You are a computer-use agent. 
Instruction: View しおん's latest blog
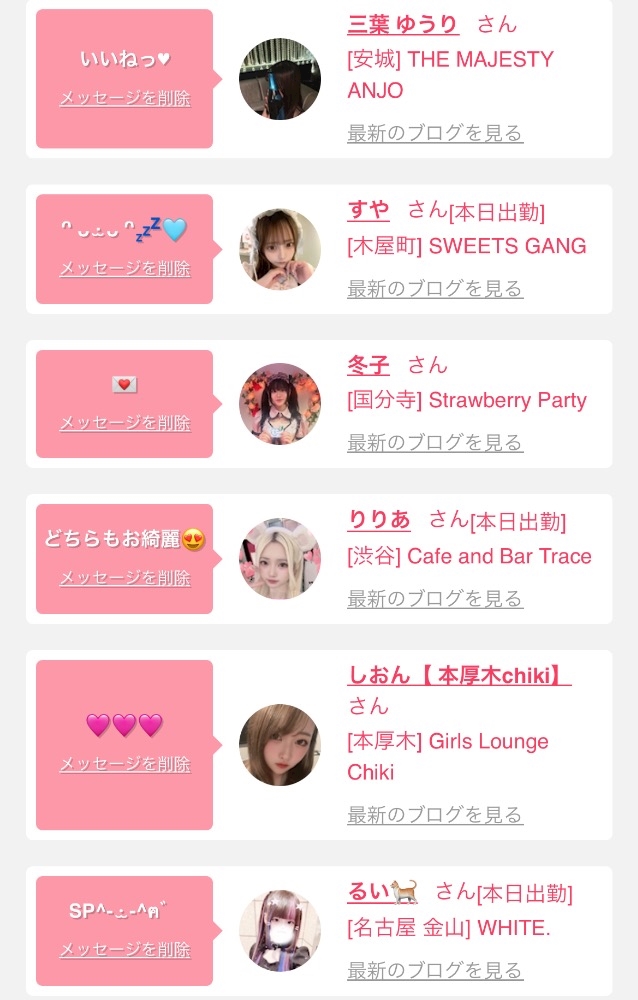[x=435, y=815]
